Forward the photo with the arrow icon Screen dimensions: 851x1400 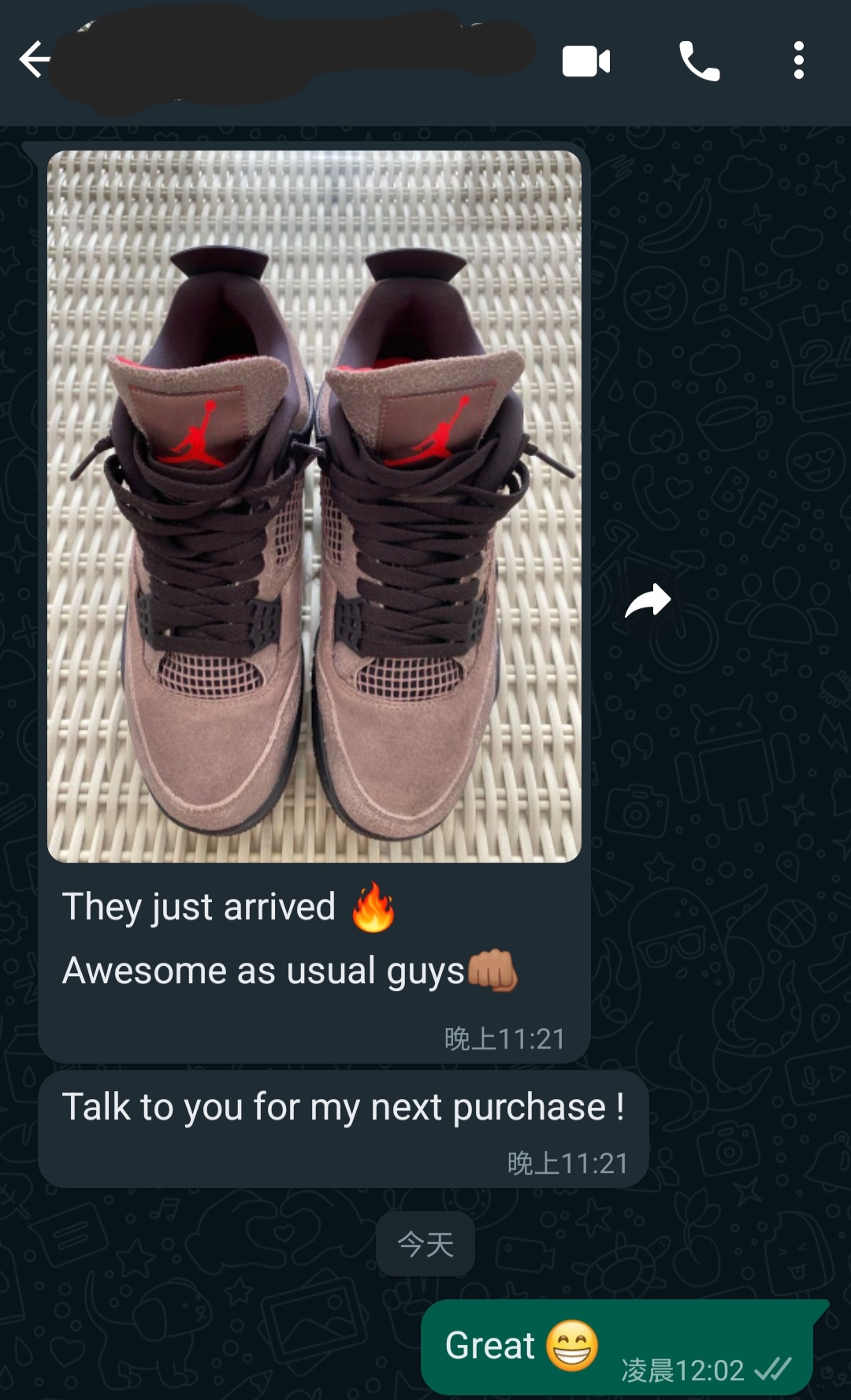click(x=647, y=601)
